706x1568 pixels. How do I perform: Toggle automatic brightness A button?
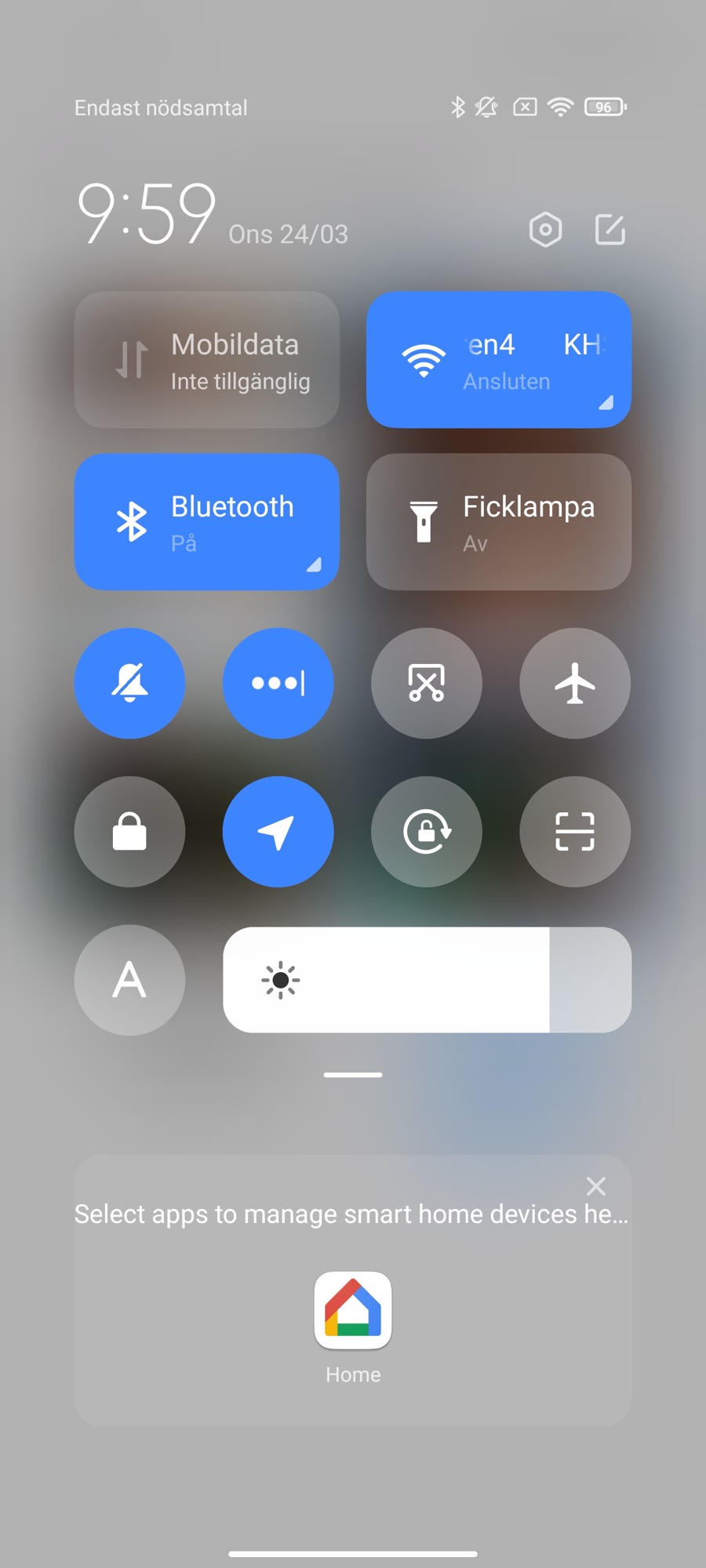(130, 980)
